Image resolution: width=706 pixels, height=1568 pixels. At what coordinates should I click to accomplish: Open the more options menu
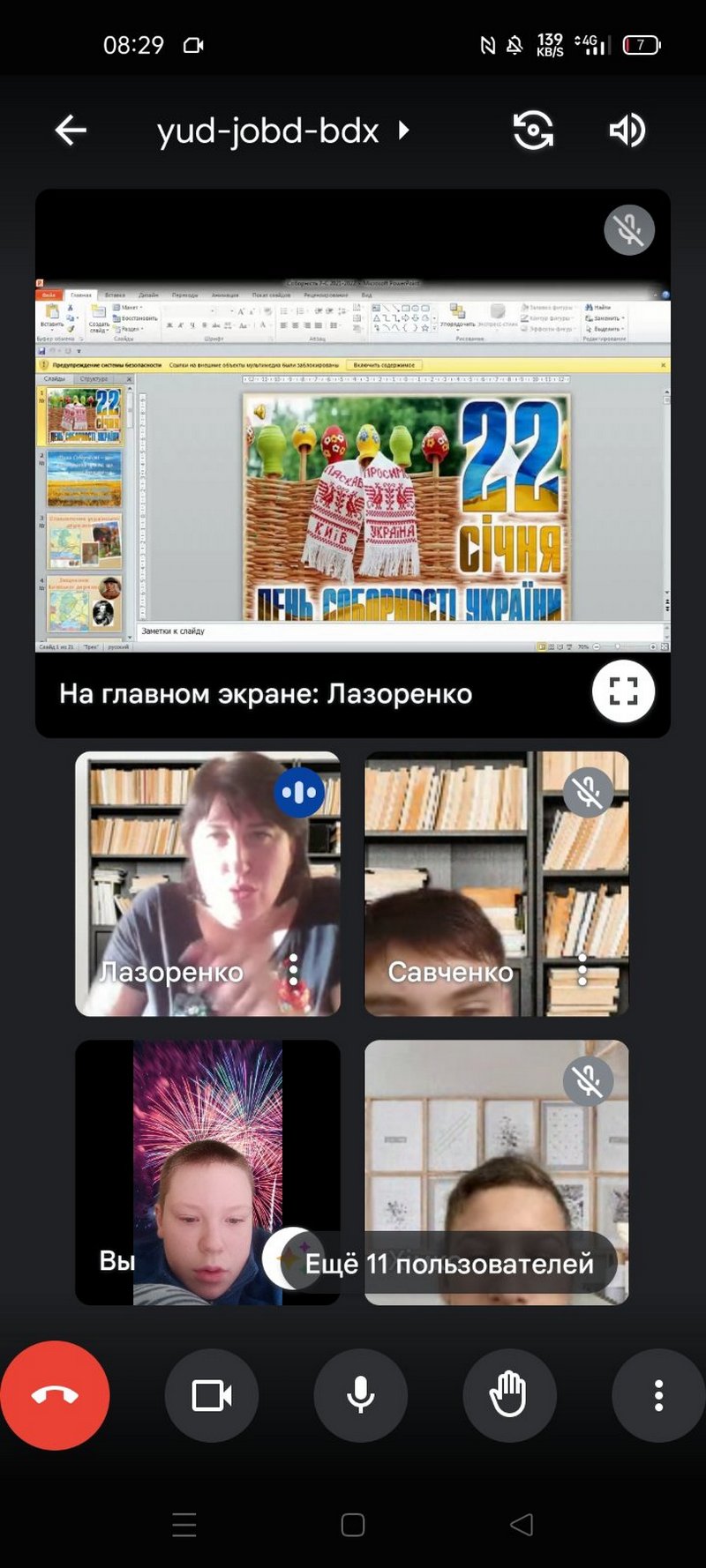tap(658, 1395)
